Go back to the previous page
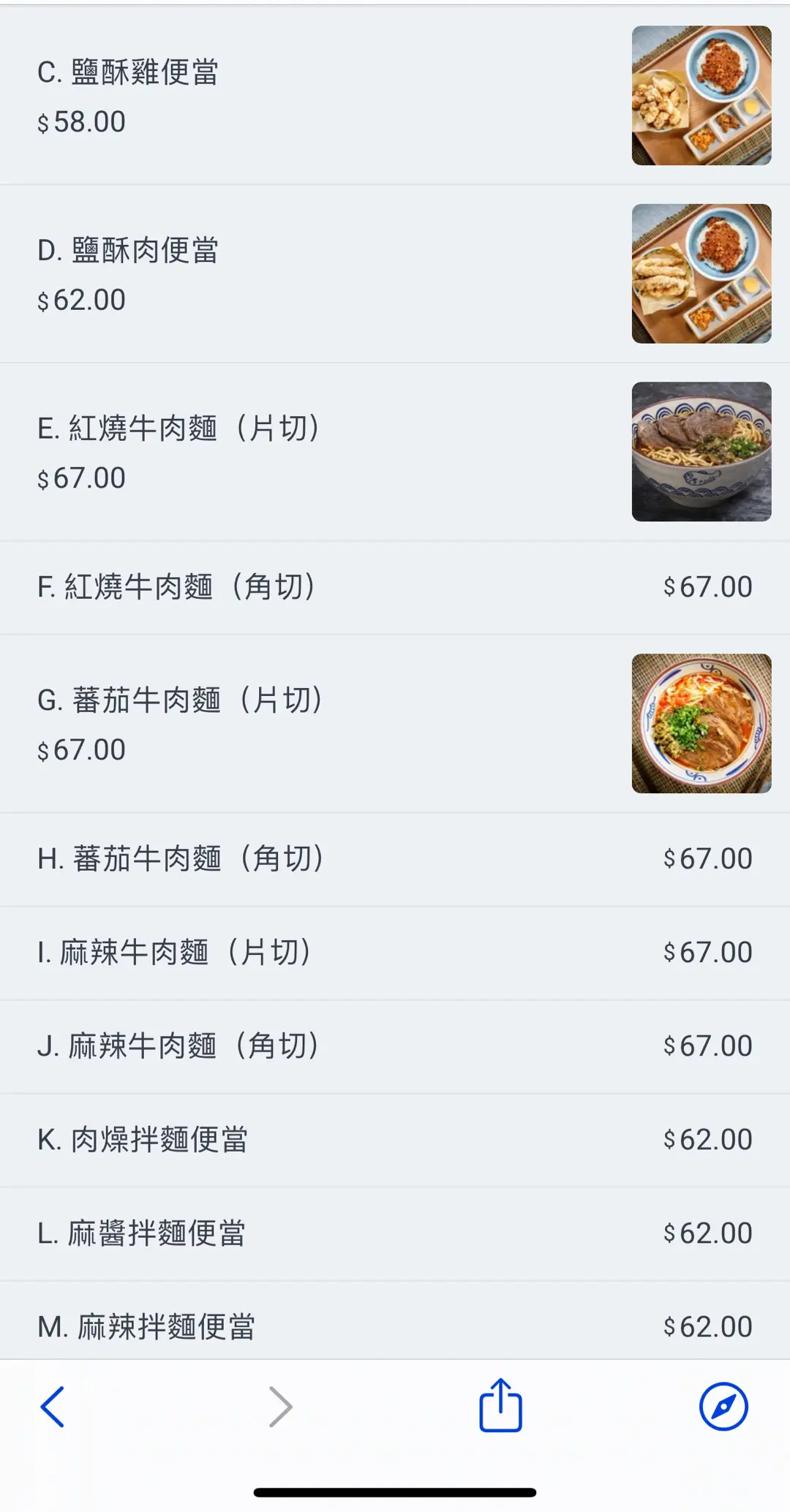The height and width of the screenshot is (1512, 790). (53, 1406)
